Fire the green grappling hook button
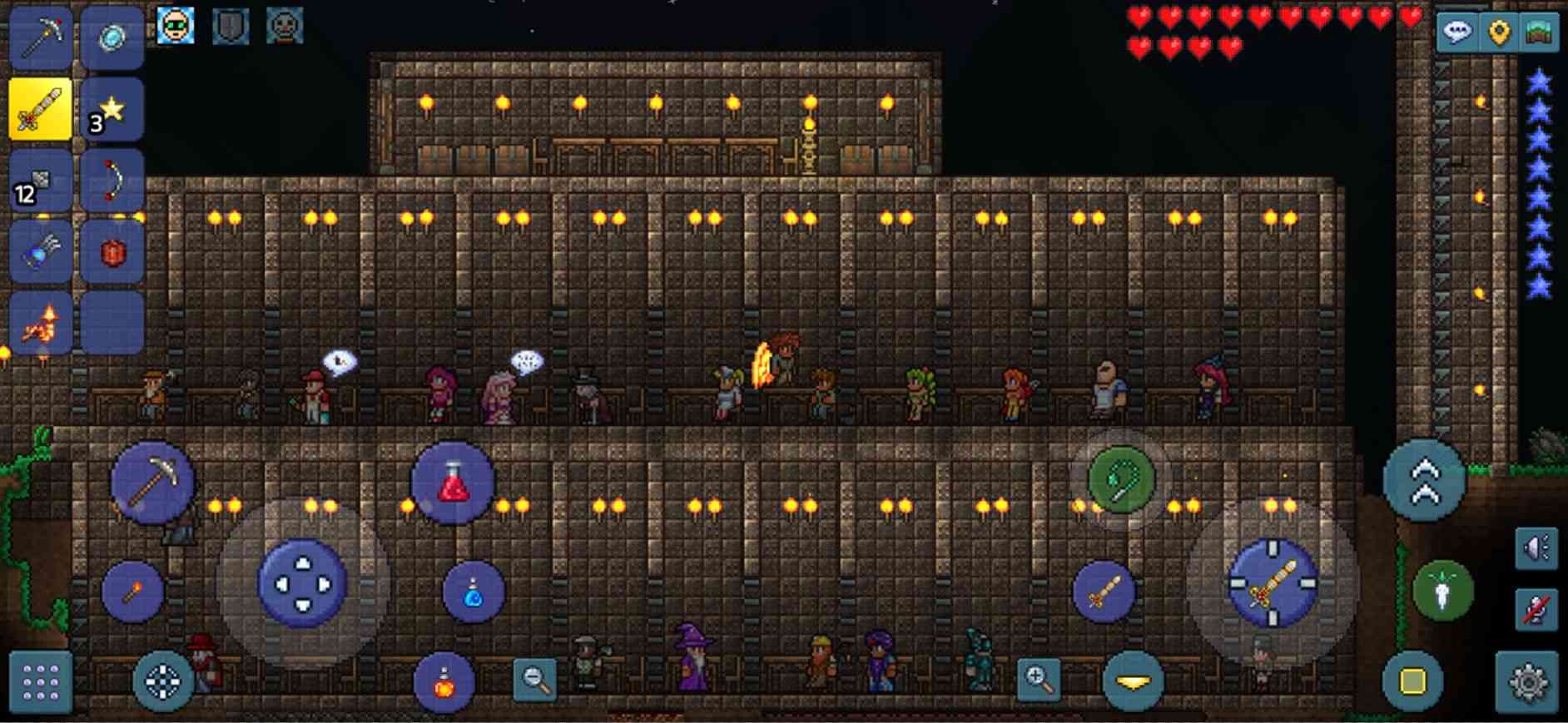1568x723 pixels. tap(1121, 479)
